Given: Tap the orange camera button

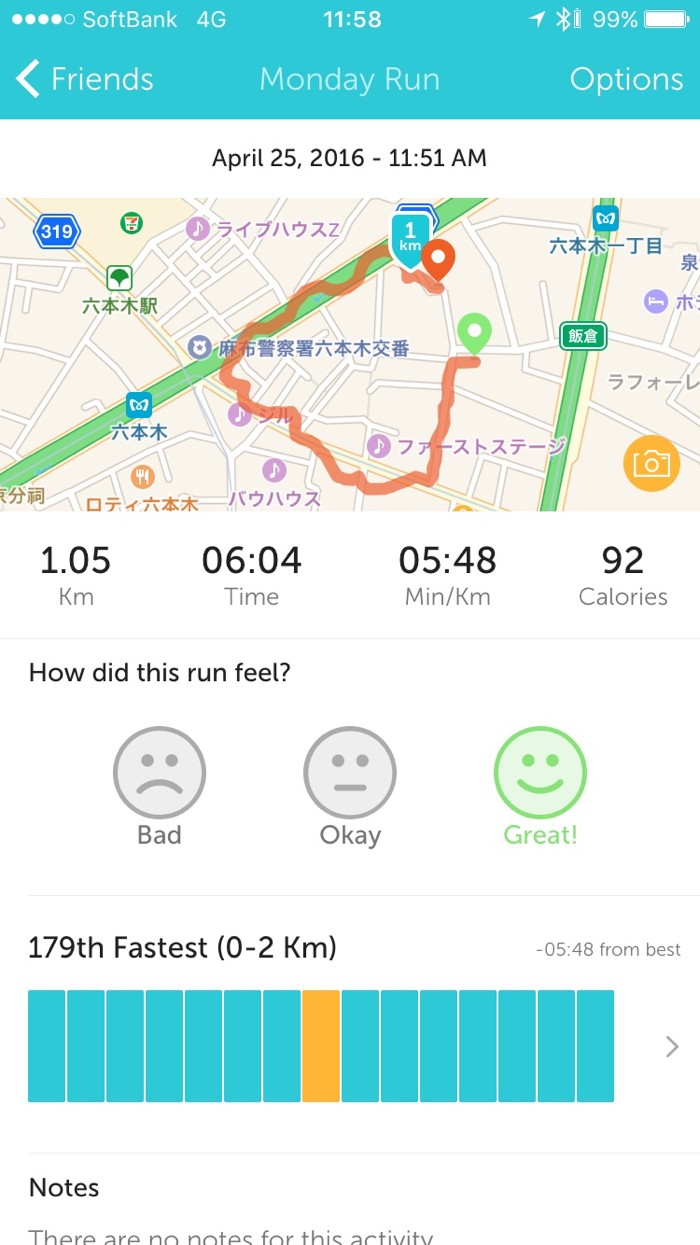Looking at the screenshot, I should pos(651,463).
